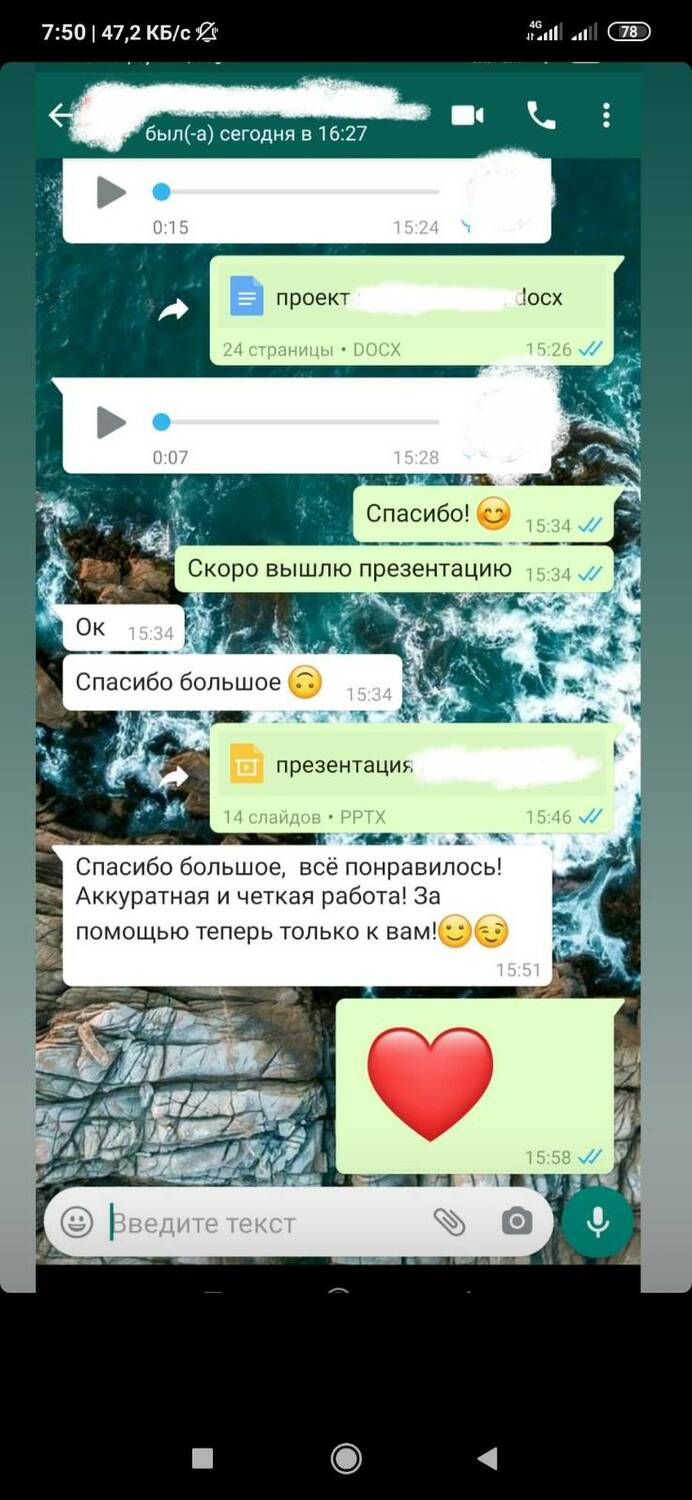This screenshot has height=1500, width=692.
Task: Tap the microphone to record voice
Action: [x=598, y=1222]
